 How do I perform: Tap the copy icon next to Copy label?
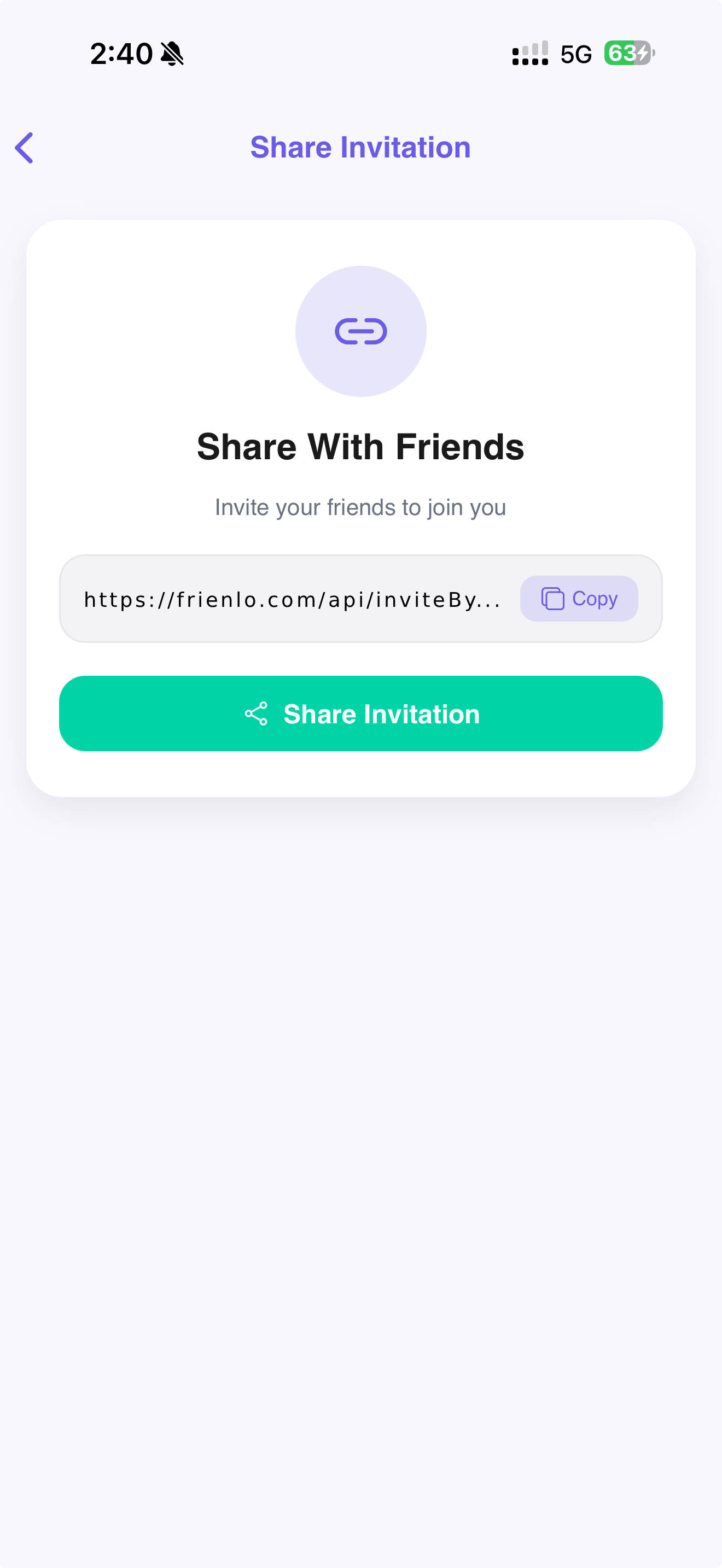pyautogui.click(x=553, y=598)
